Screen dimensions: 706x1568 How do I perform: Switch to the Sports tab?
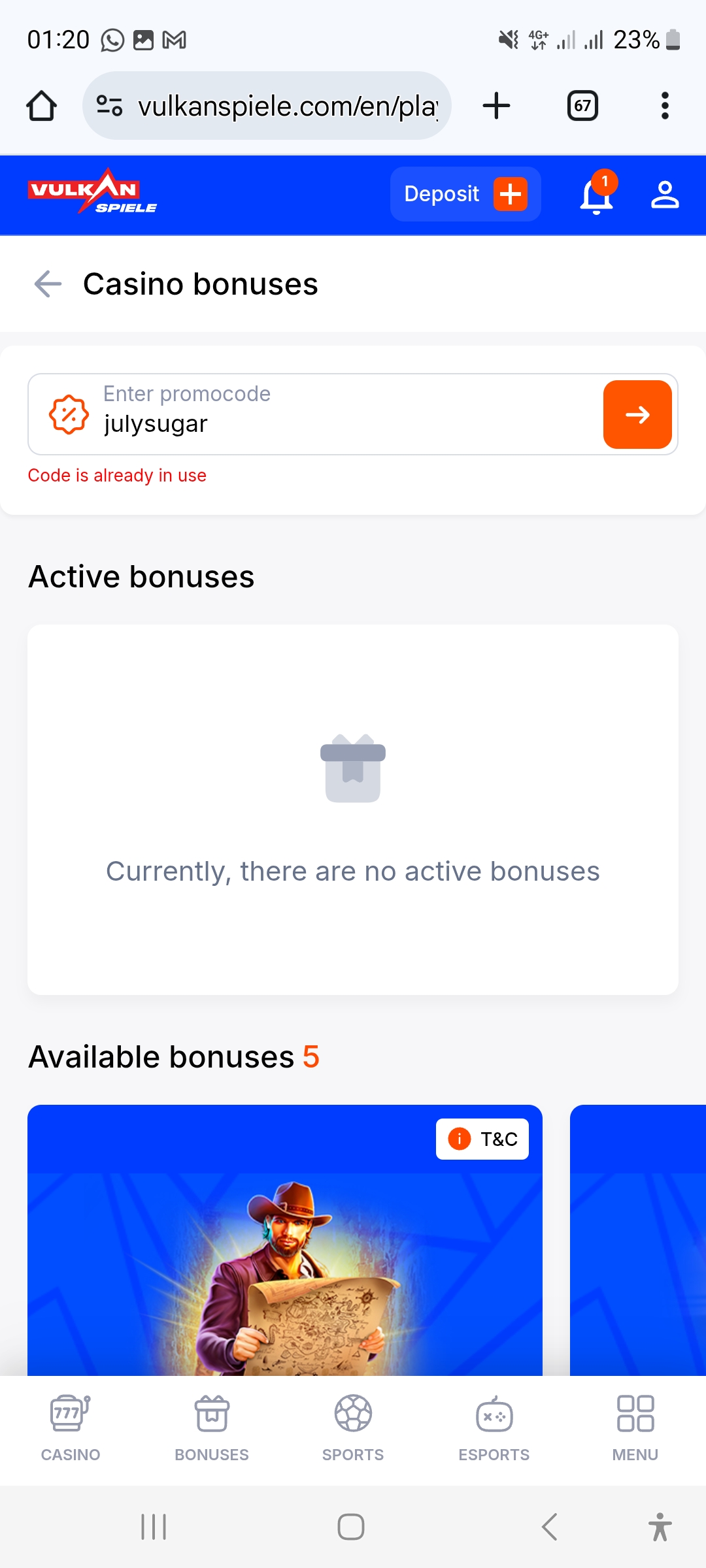coord(353,1428)
